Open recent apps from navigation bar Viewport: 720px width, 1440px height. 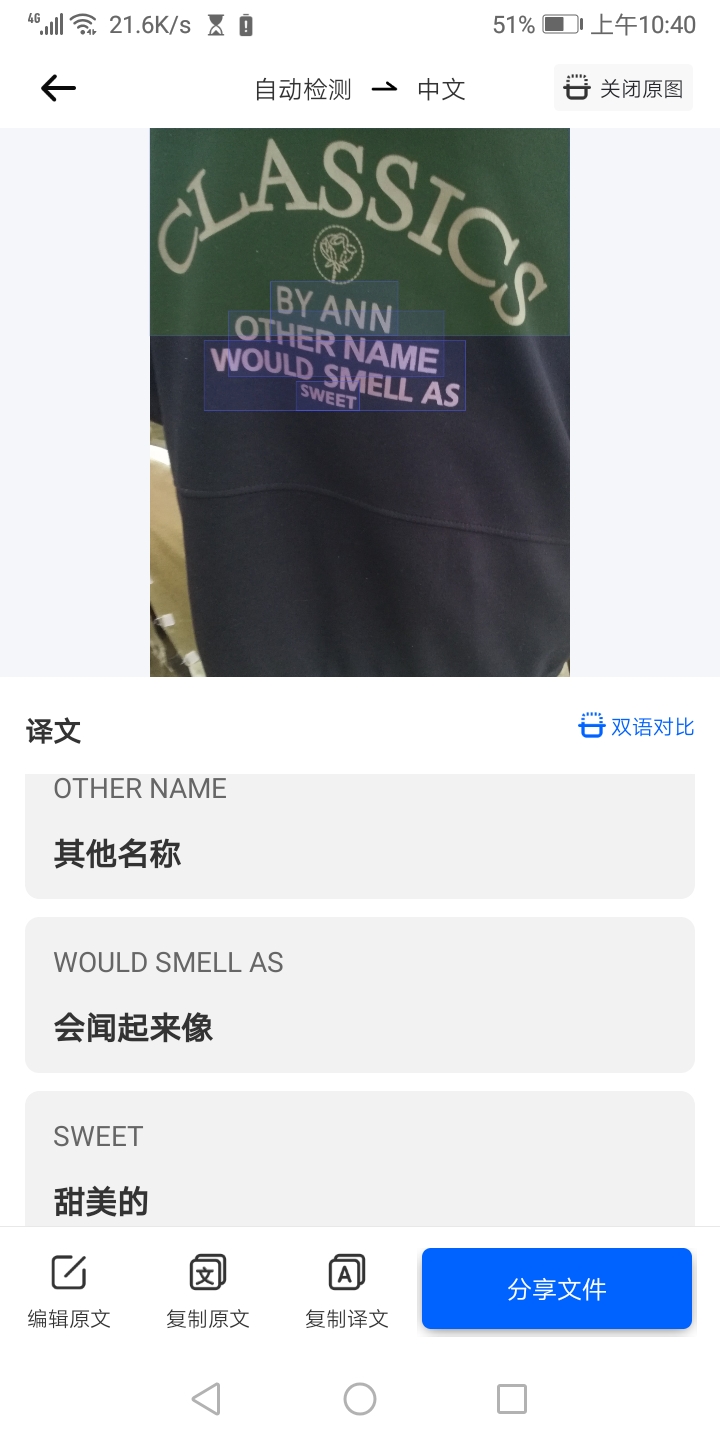(x=512, y=1399)
